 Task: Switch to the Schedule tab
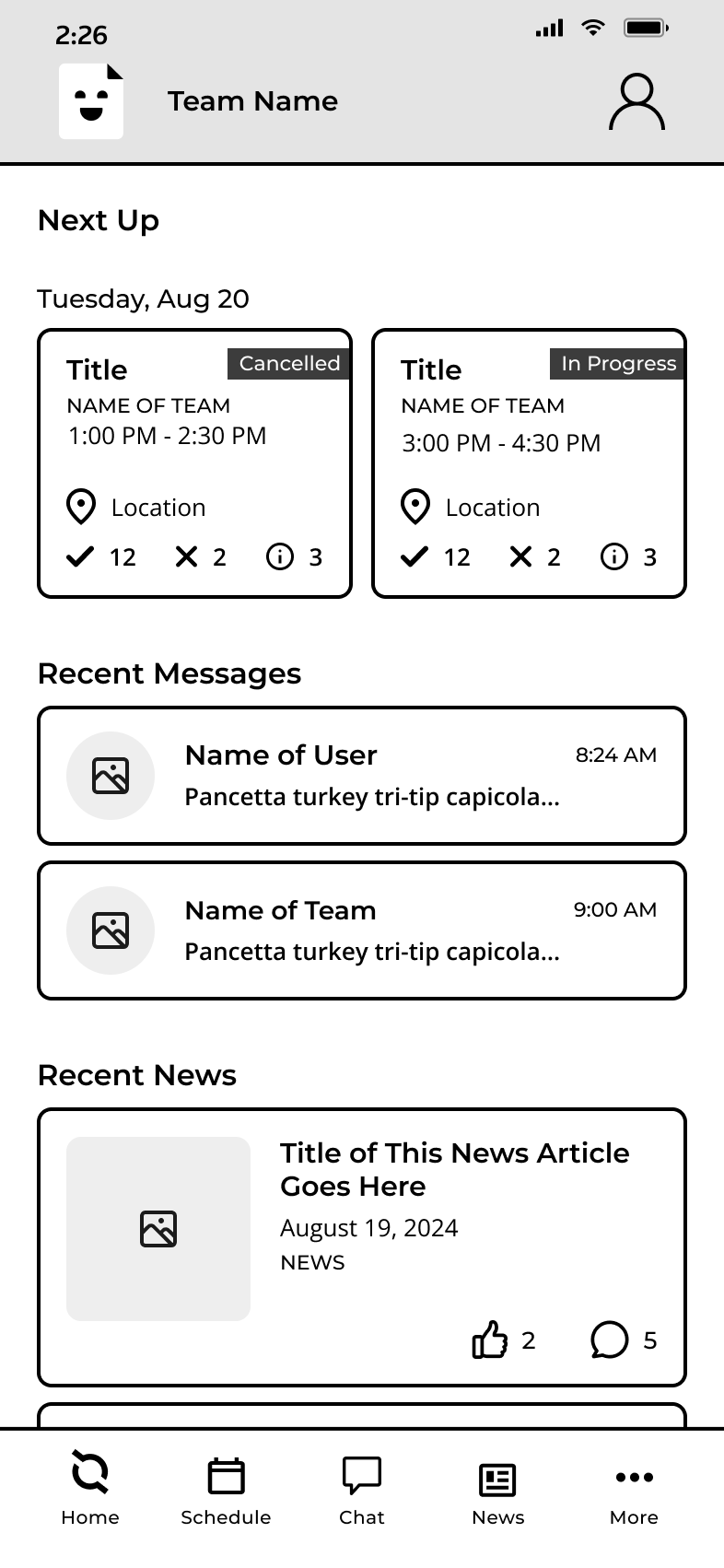pos(226,1489)
